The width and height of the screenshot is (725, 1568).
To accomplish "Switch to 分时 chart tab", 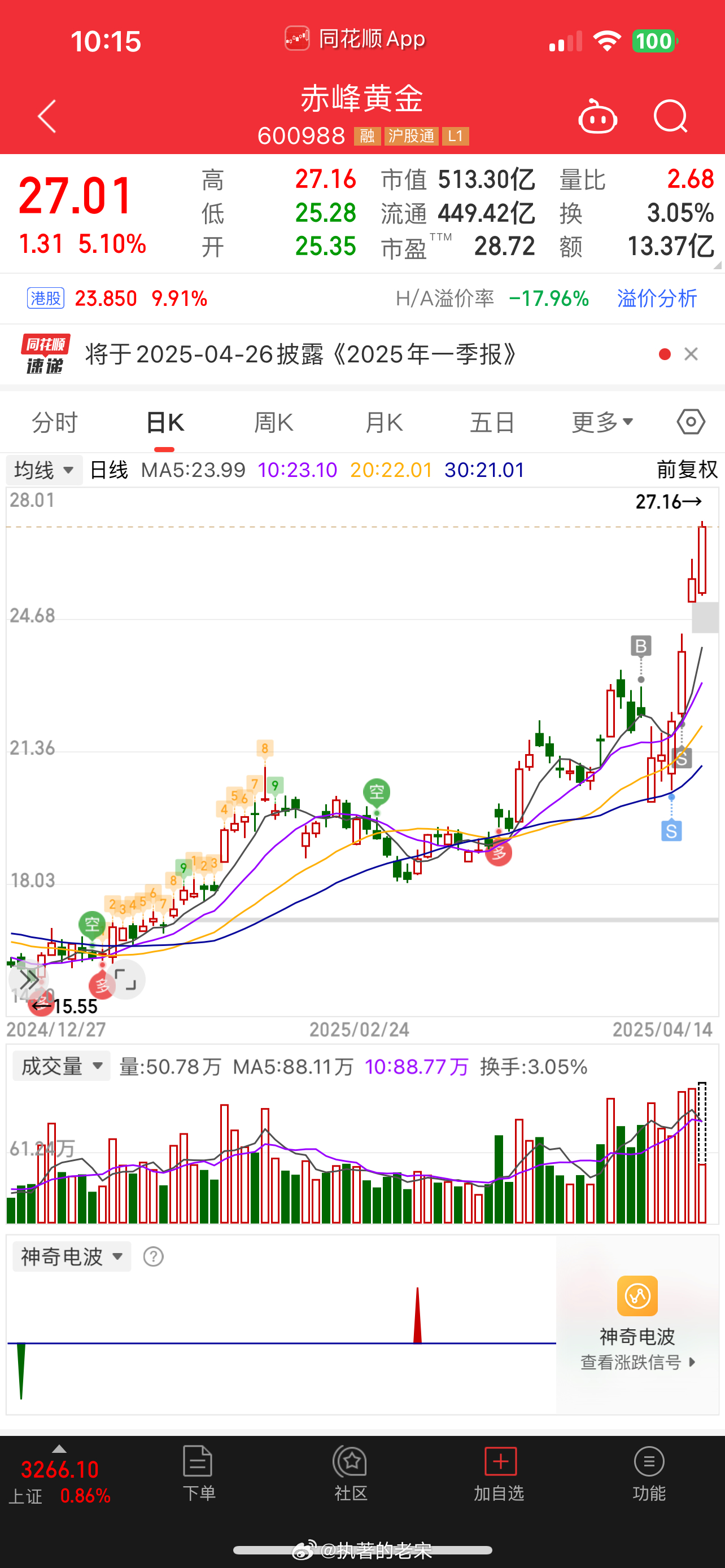I will [x=55, y=422].
